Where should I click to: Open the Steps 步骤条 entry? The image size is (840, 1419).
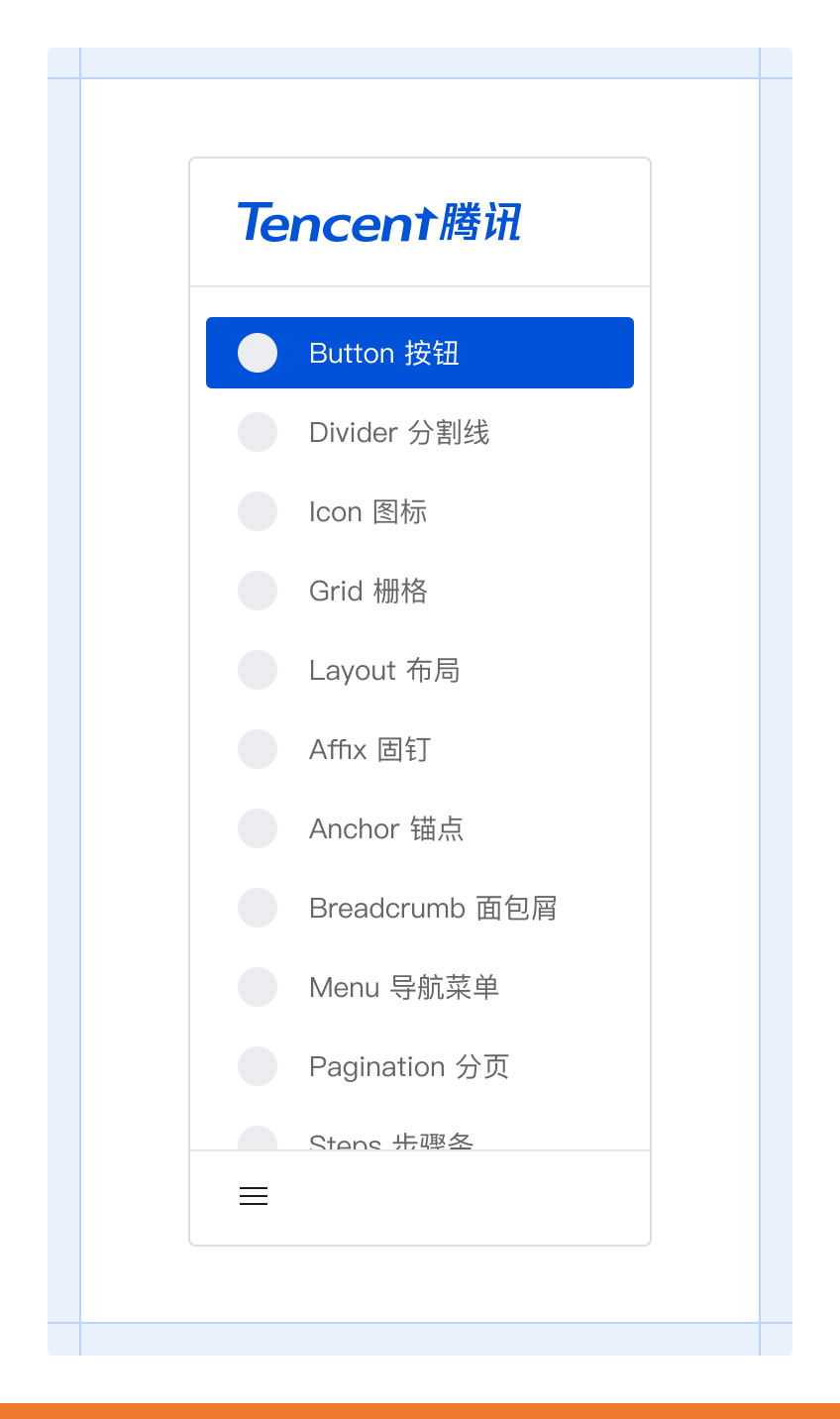392,1140
